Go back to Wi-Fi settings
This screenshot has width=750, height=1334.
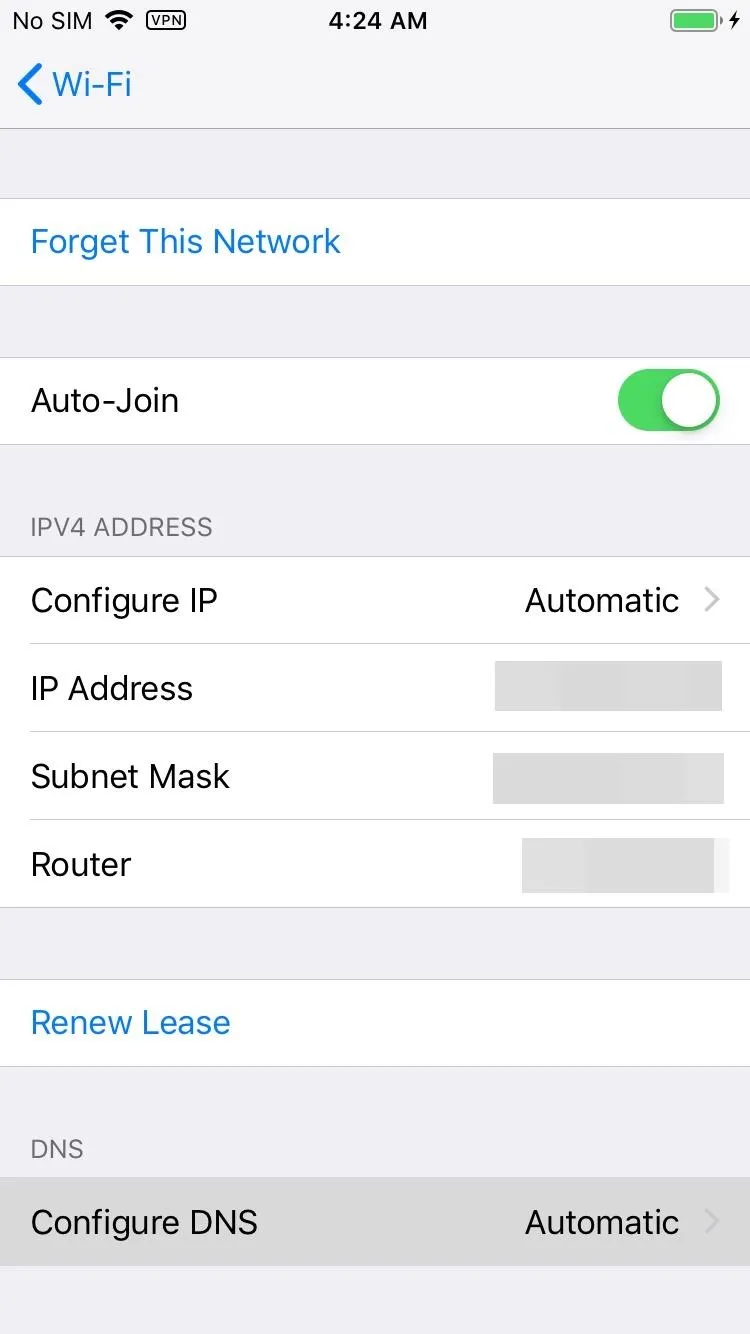[x=75, y=84]
